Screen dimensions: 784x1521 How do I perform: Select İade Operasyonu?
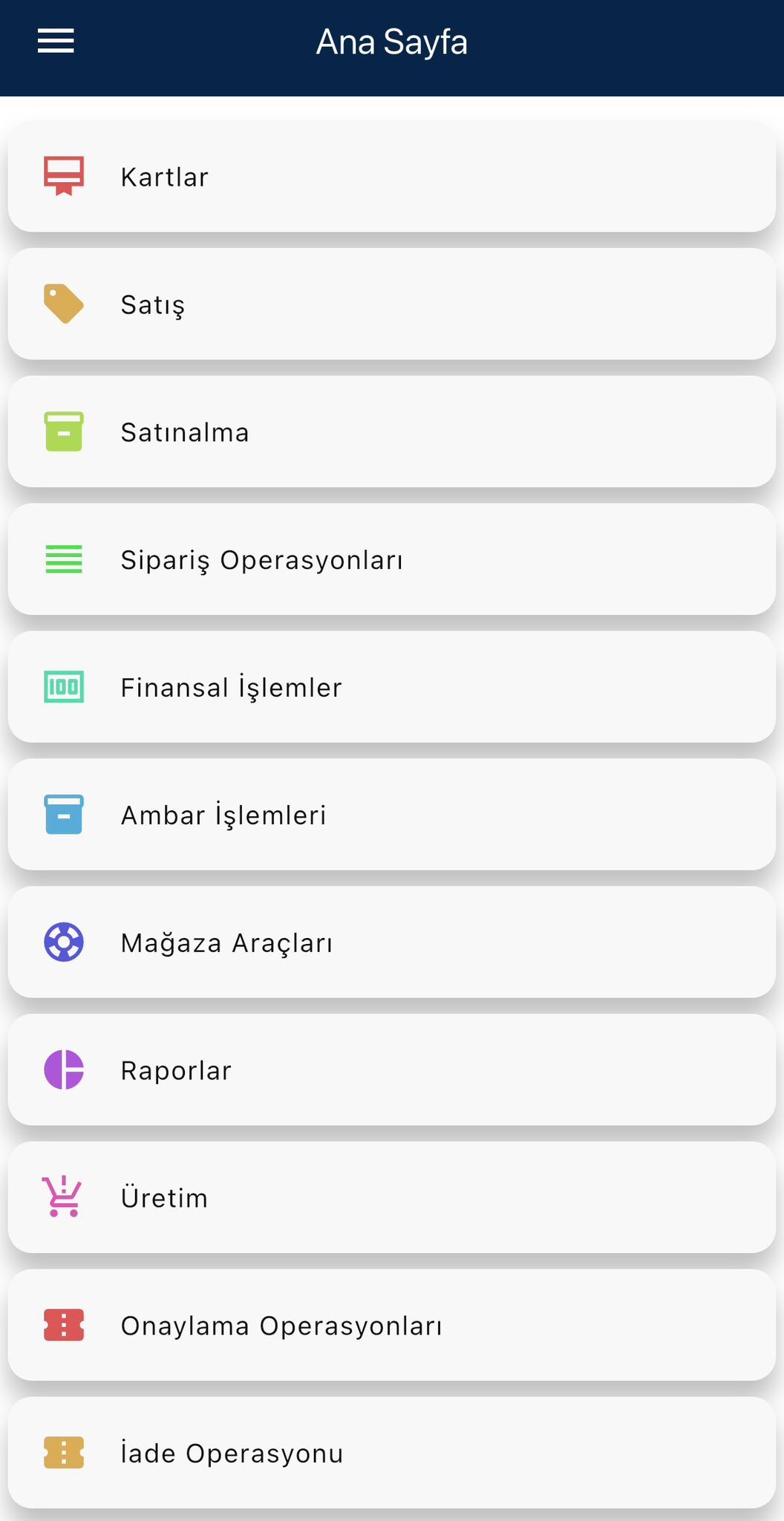[391, 1453]
